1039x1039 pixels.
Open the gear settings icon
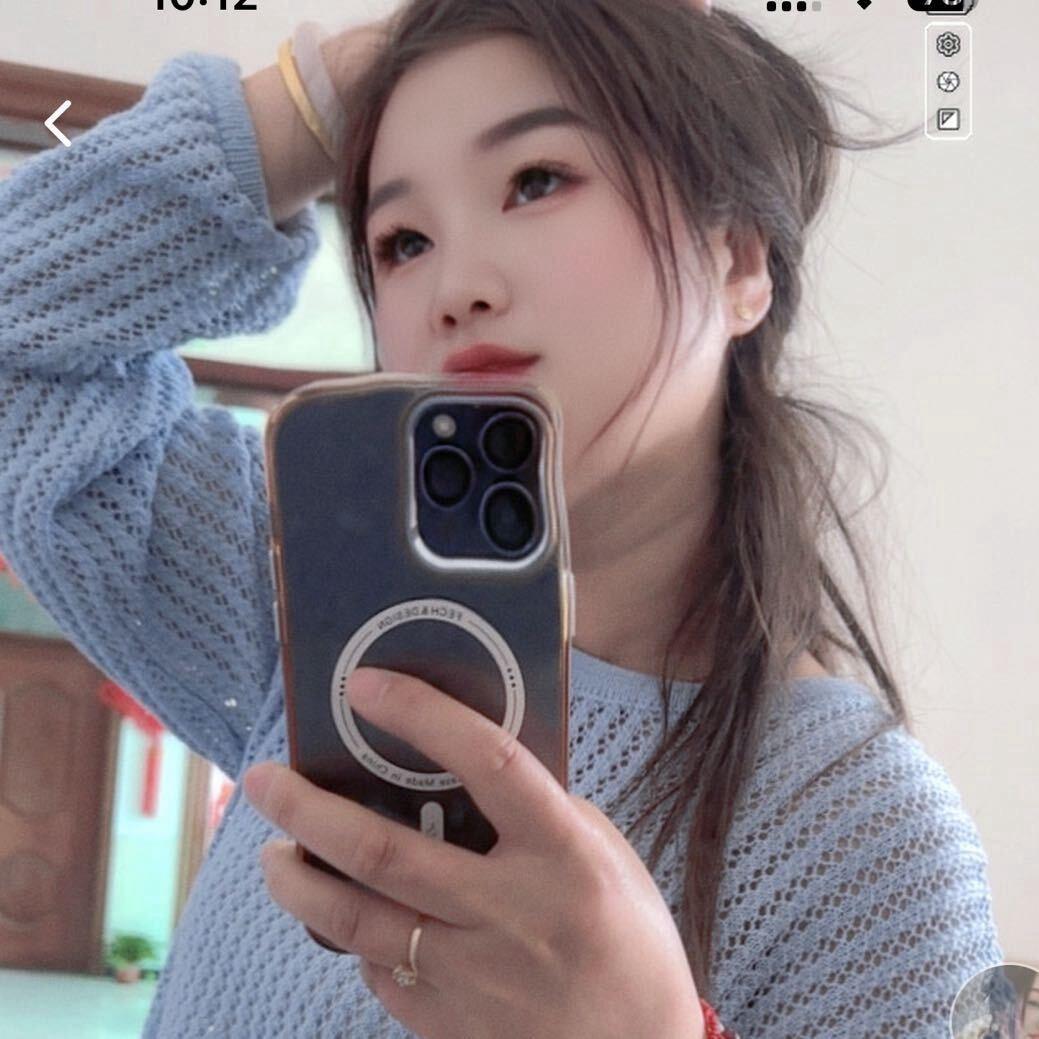[948, 45]
